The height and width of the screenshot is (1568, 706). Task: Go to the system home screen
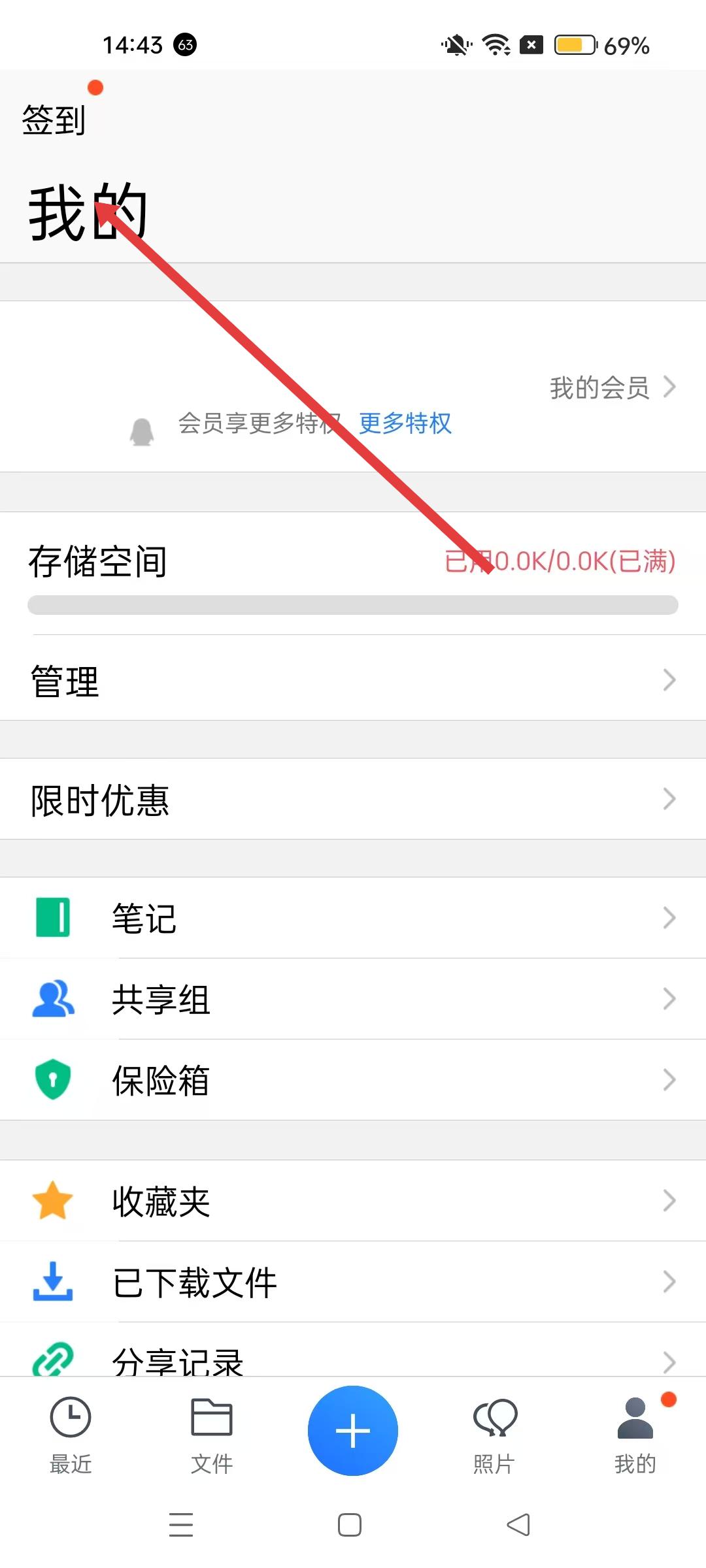click(350, 1525)
